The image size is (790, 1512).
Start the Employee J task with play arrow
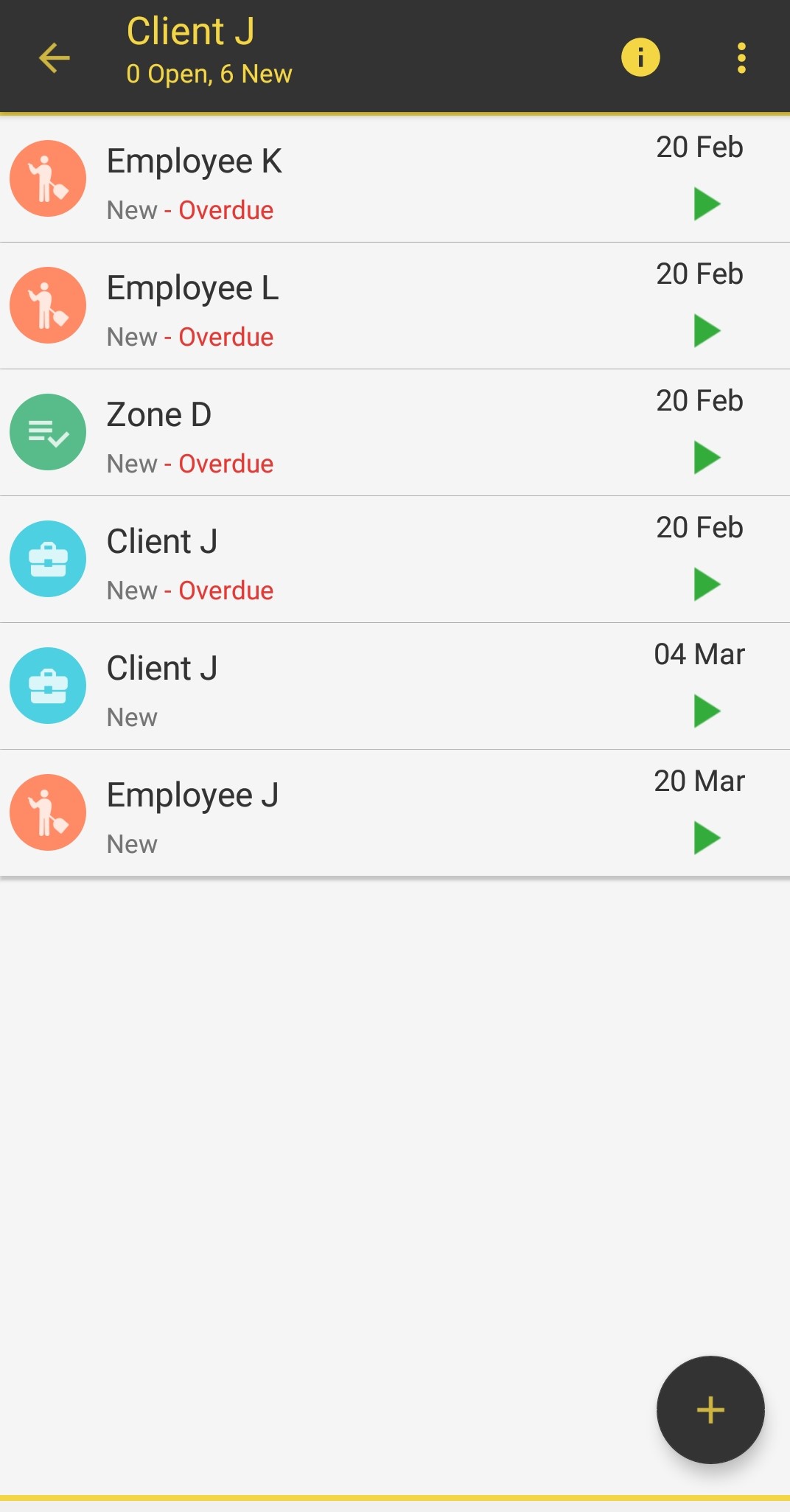tap(707, 838)
